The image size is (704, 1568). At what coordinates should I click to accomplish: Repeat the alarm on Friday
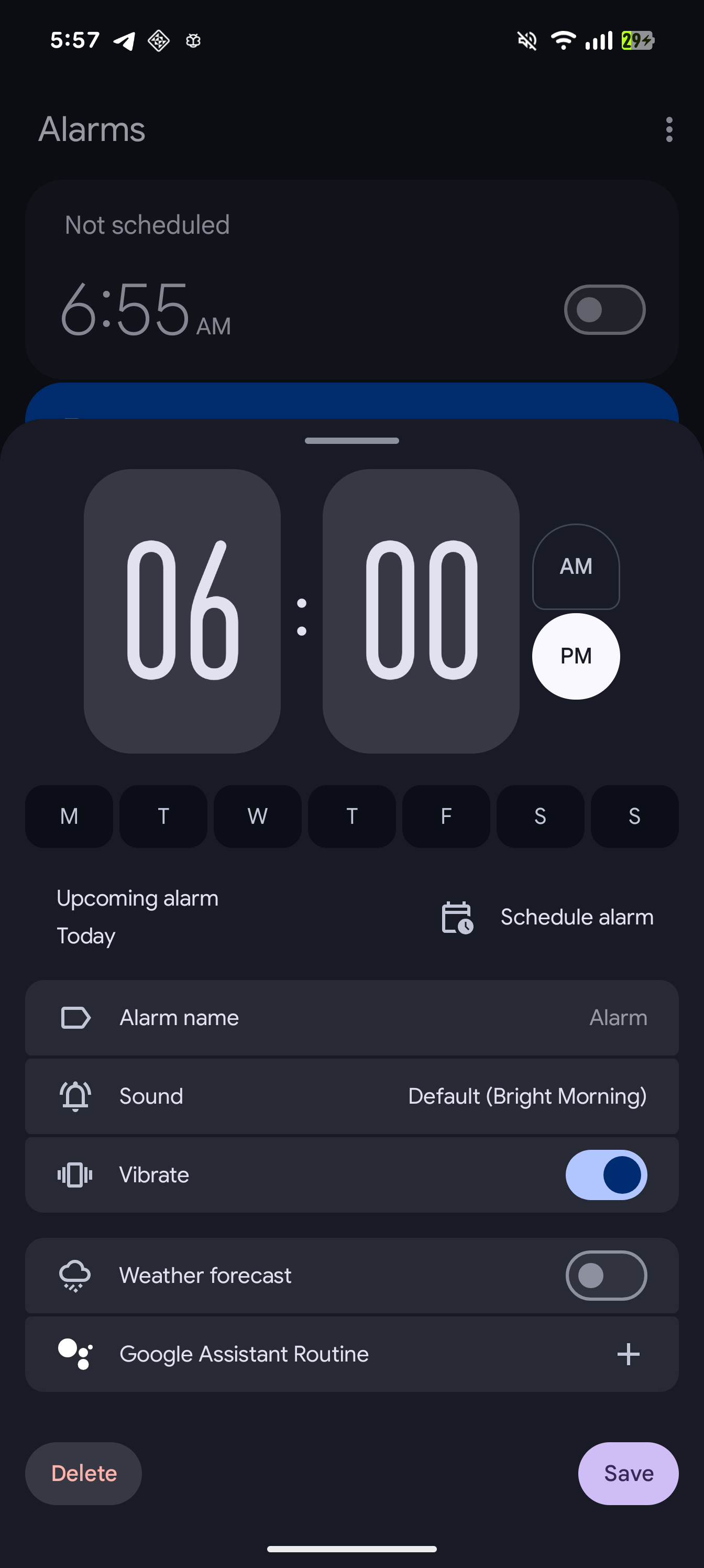click(x=446, y=816)
